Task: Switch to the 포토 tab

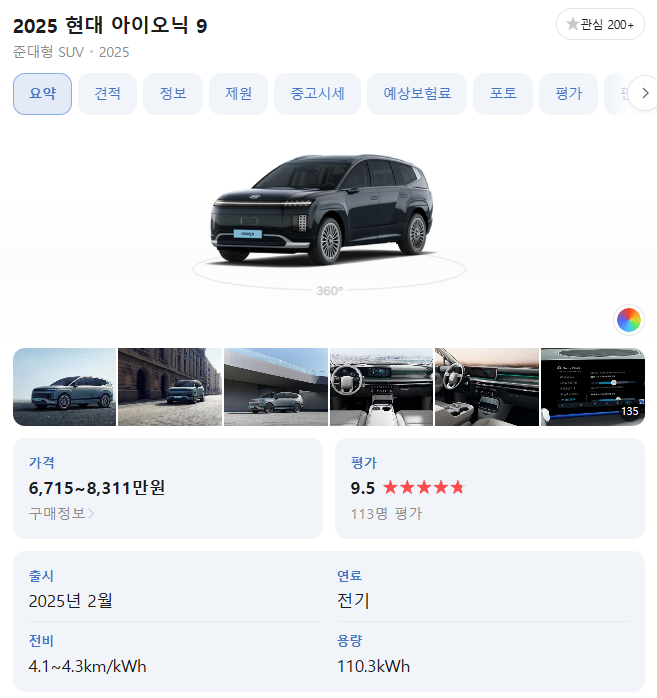Action: (503, 94)
